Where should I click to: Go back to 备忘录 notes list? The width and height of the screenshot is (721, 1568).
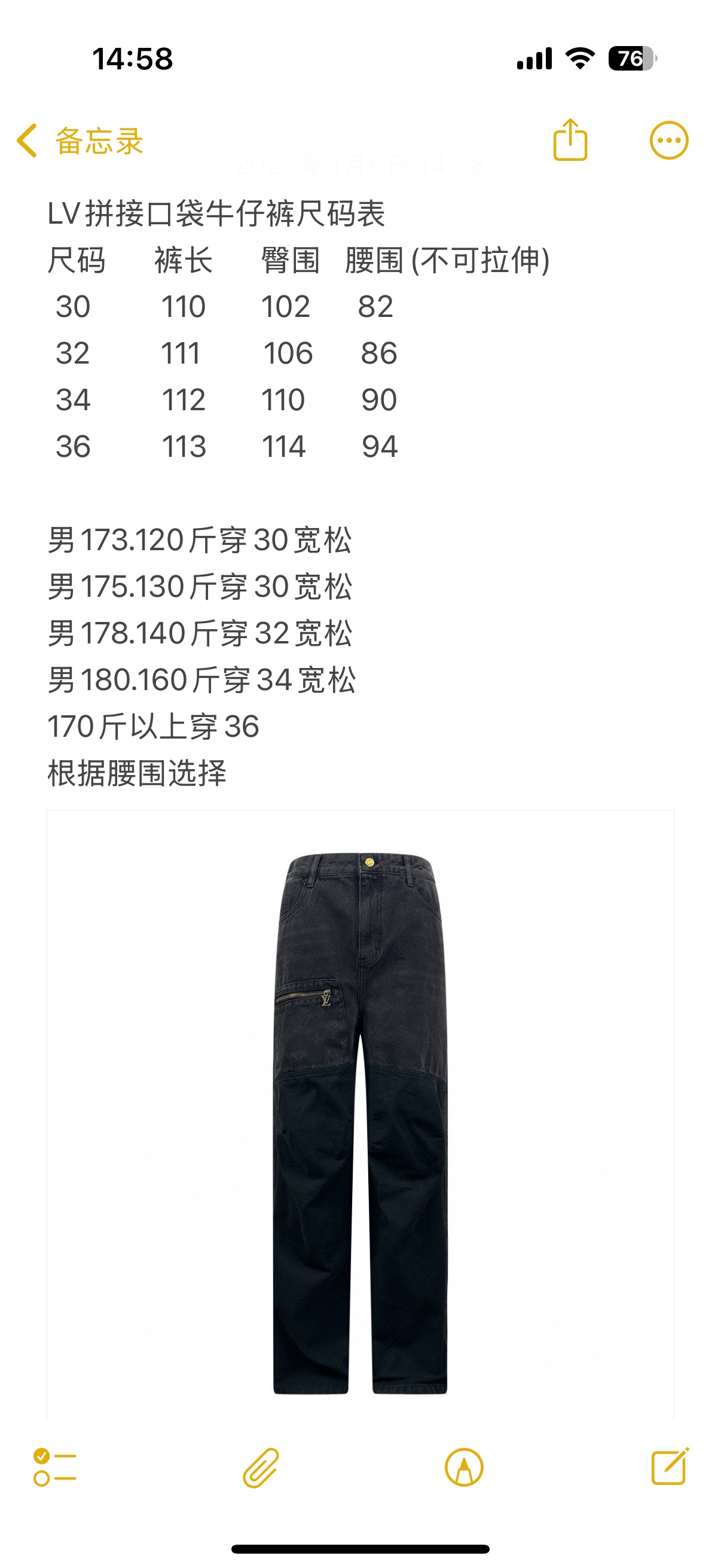pyautogui.click(x=80, y=141)
